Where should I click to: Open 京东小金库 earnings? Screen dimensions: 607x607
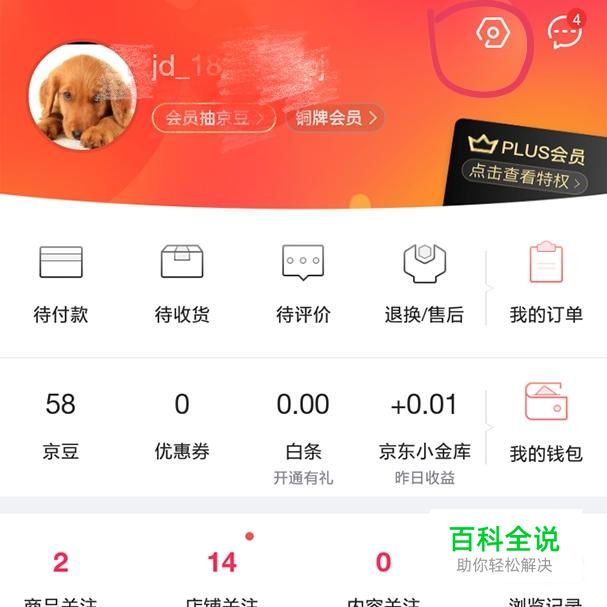click(424, 430)
